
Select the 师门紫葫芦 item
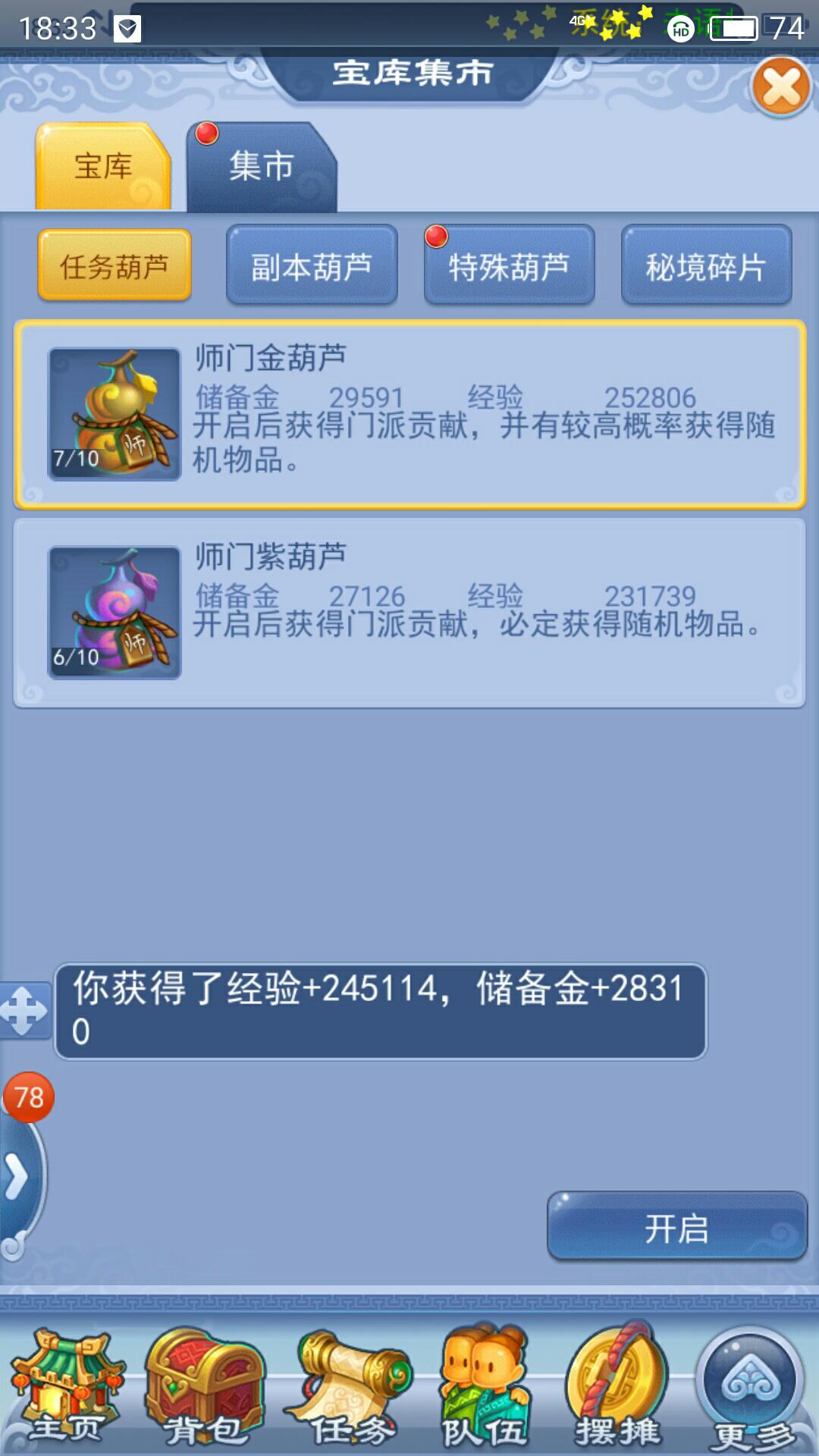[x=409, y=613]
